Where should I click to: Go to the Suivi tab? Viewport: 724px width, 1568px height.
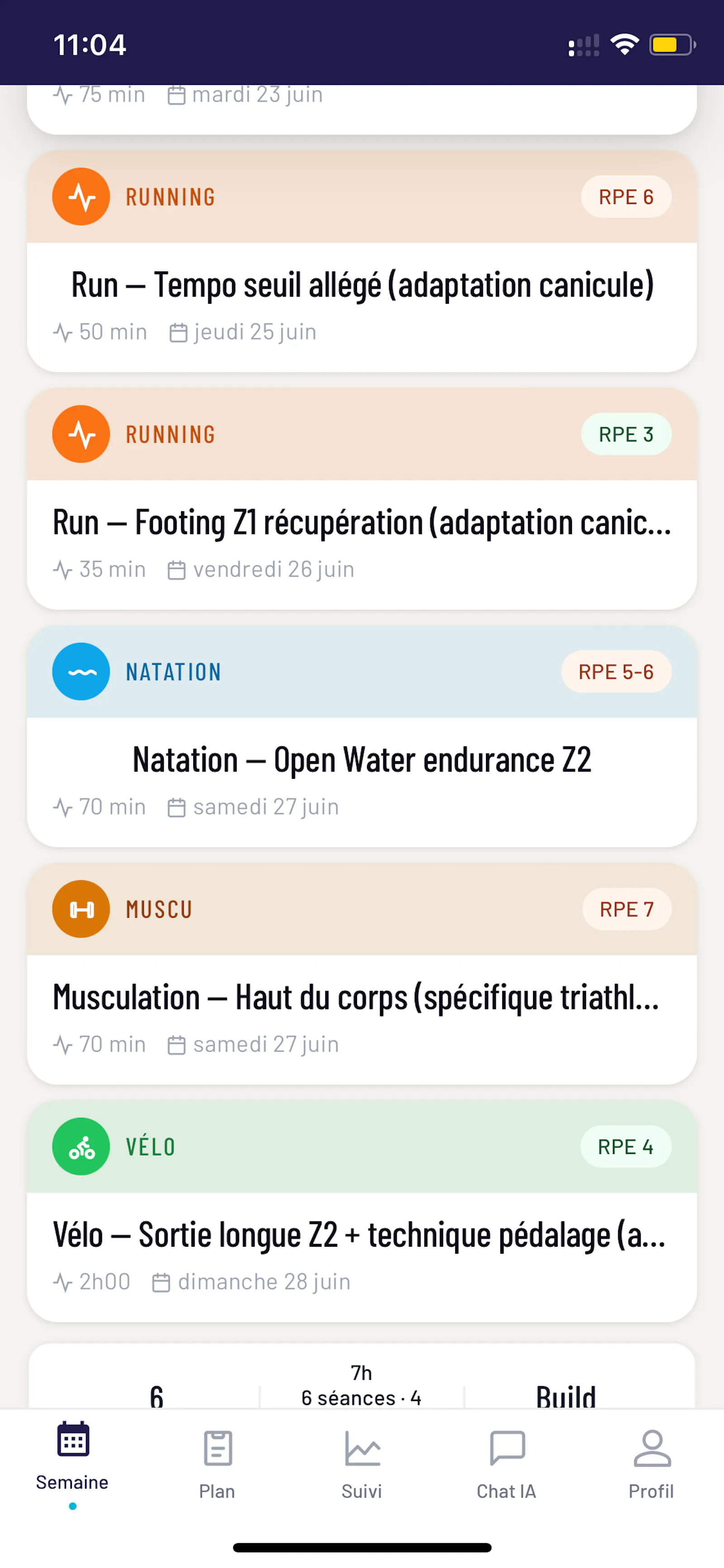(x=362, y=1464)
